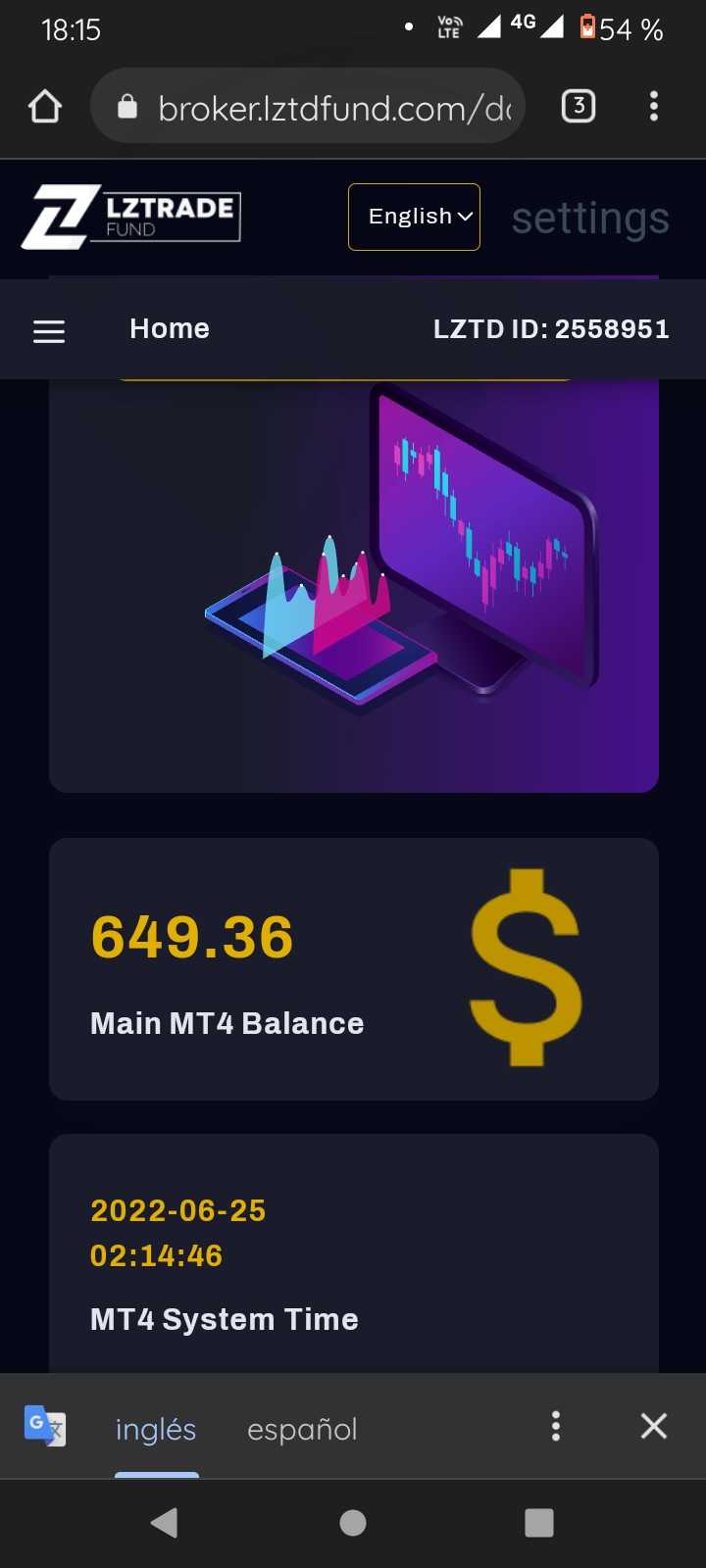Open the browser overflow menu
The height and width of the screenshot is (1568, 706).
654,106
